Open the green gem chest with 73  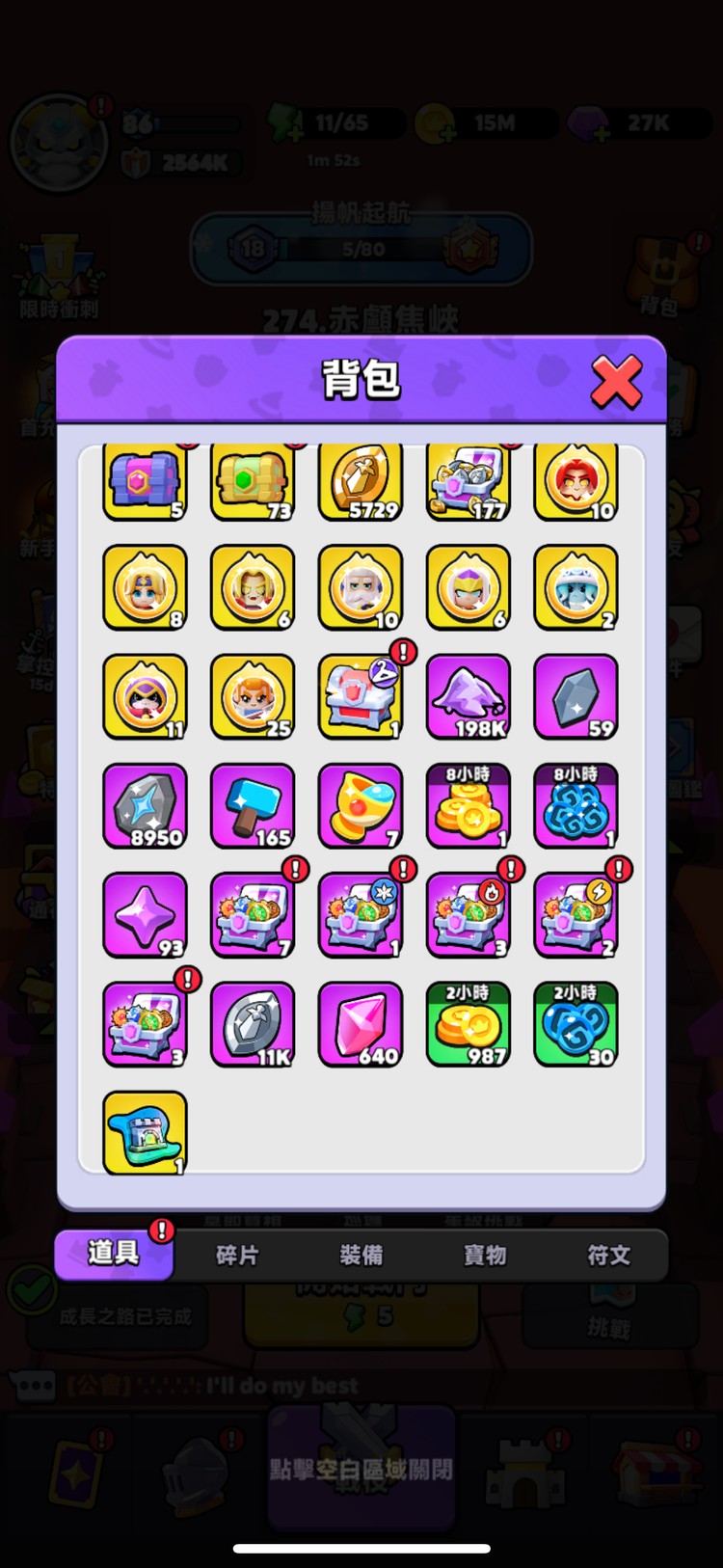pyautogui.click(x=253, y=482)
